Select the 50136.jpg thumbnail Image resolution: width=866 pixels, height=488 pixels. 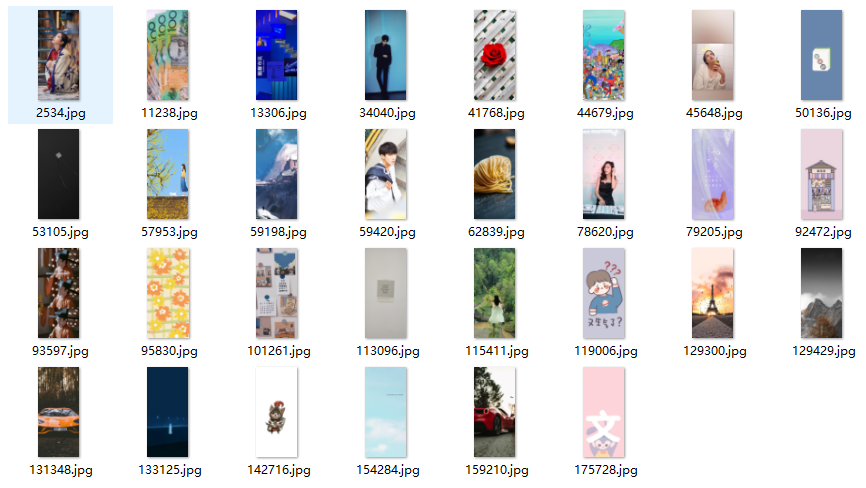point(822,56)
